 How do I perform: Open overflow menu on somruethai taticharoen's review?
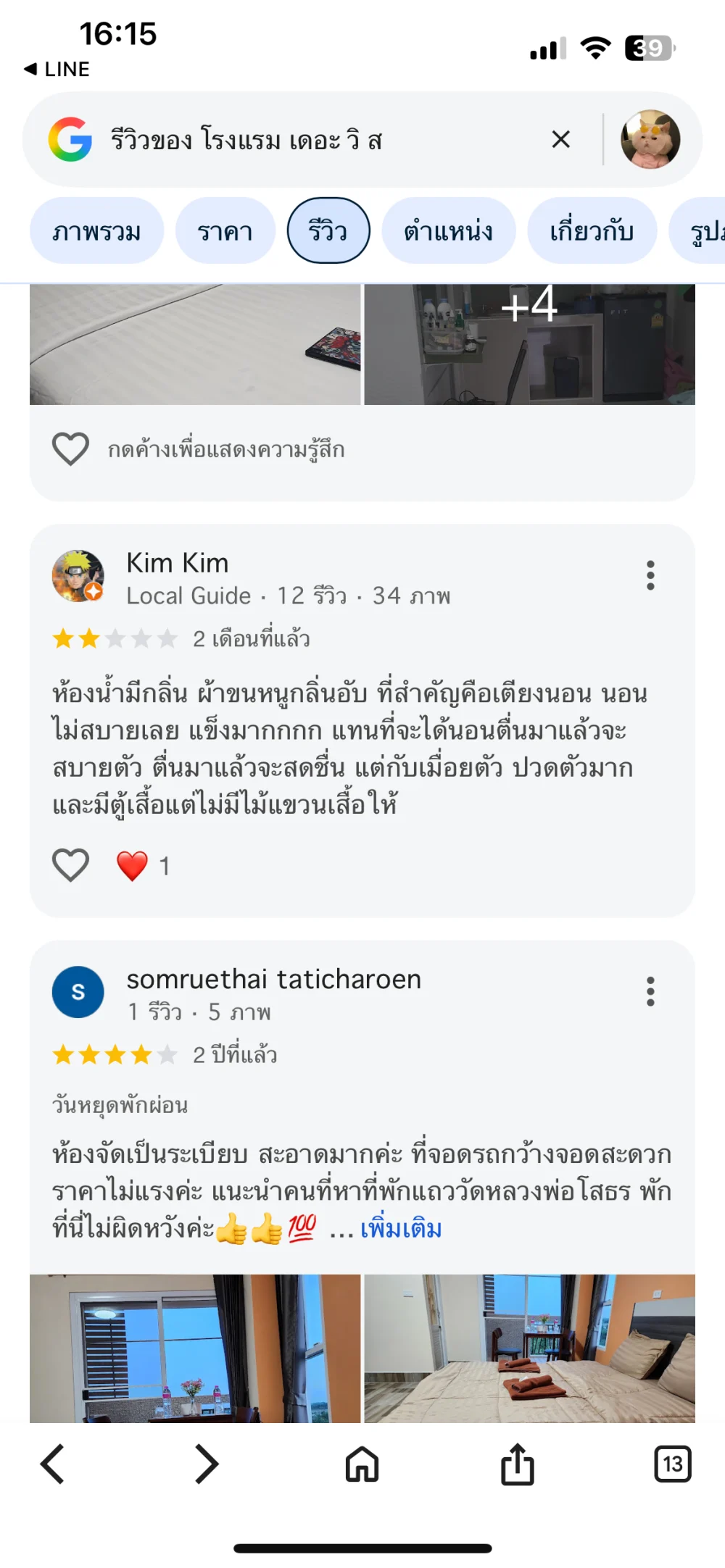650,991
